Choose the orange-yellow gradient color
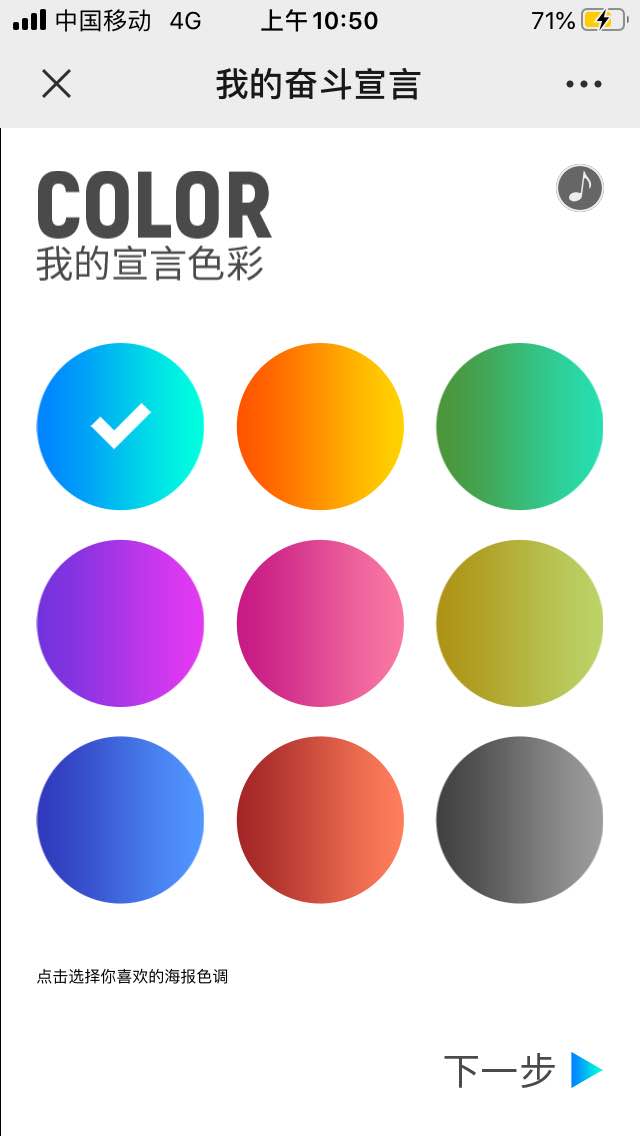Image resolution: width=640 pixels, height=1136 pixels. click(x=320, y=426)
